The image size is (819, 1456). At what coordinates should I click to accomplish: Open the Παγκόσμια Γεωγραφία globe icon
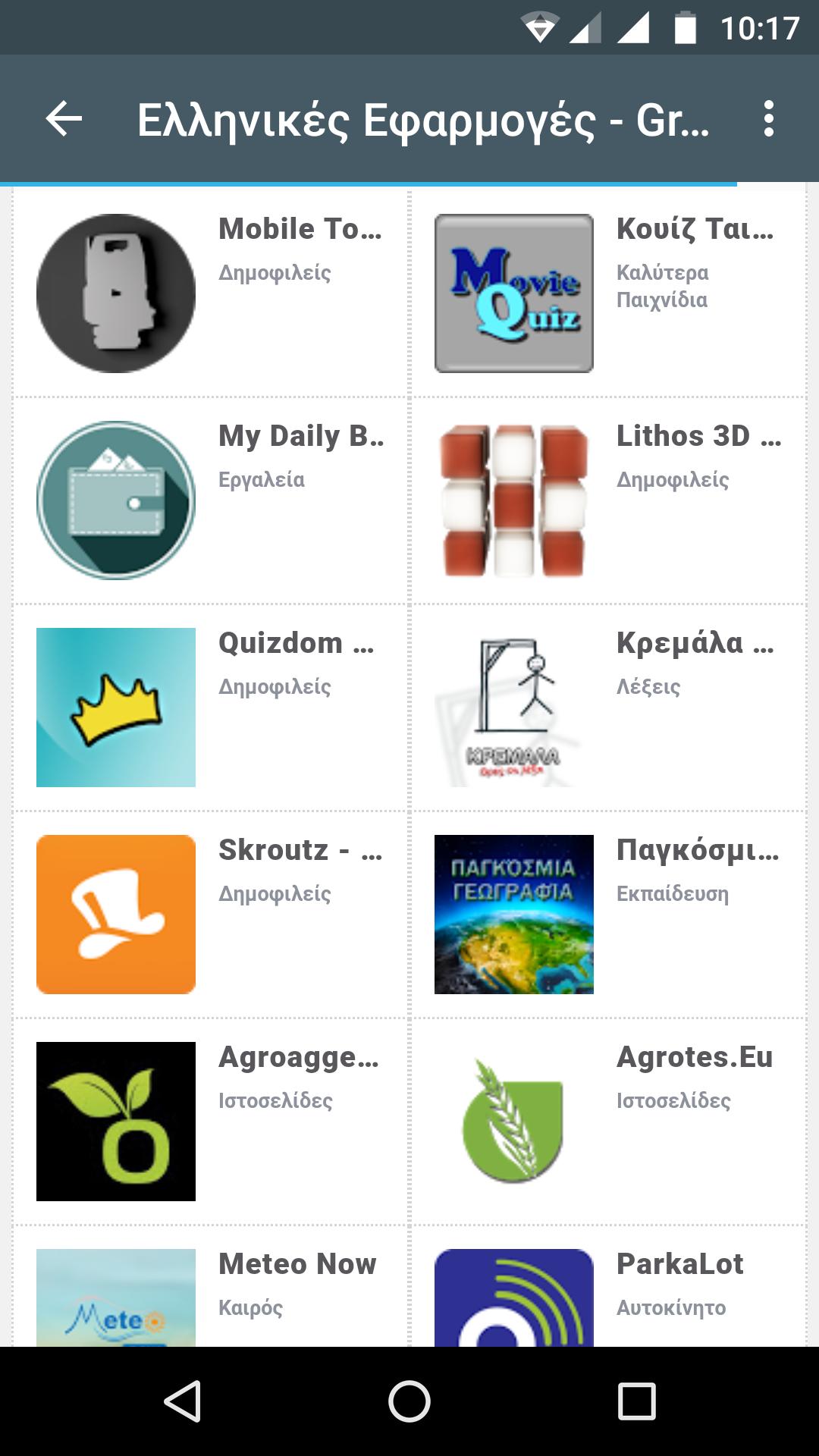click(514, 914)
